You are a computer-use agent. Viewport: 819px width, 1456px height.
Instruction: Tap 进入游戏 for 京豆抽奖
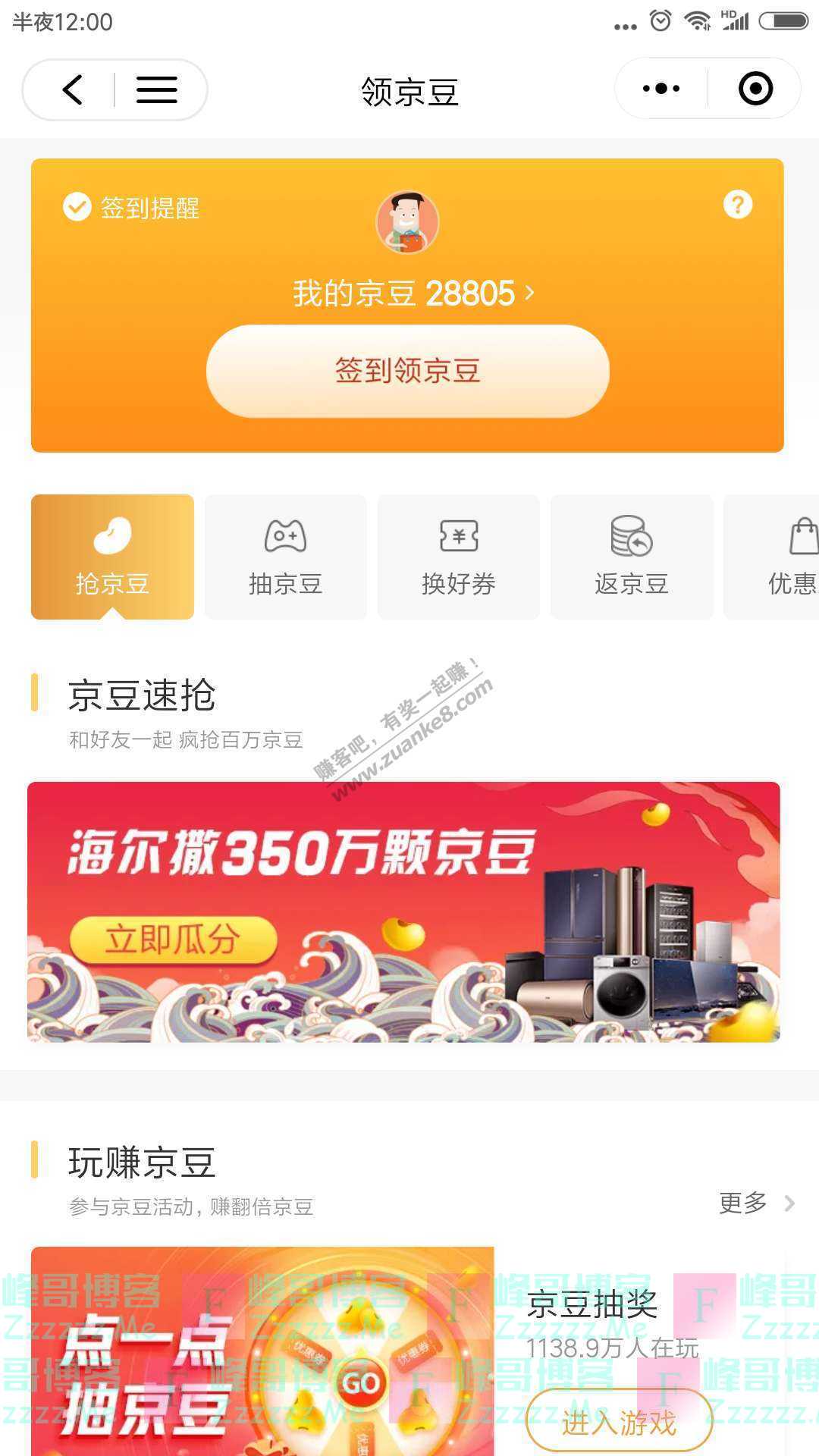618,1422
